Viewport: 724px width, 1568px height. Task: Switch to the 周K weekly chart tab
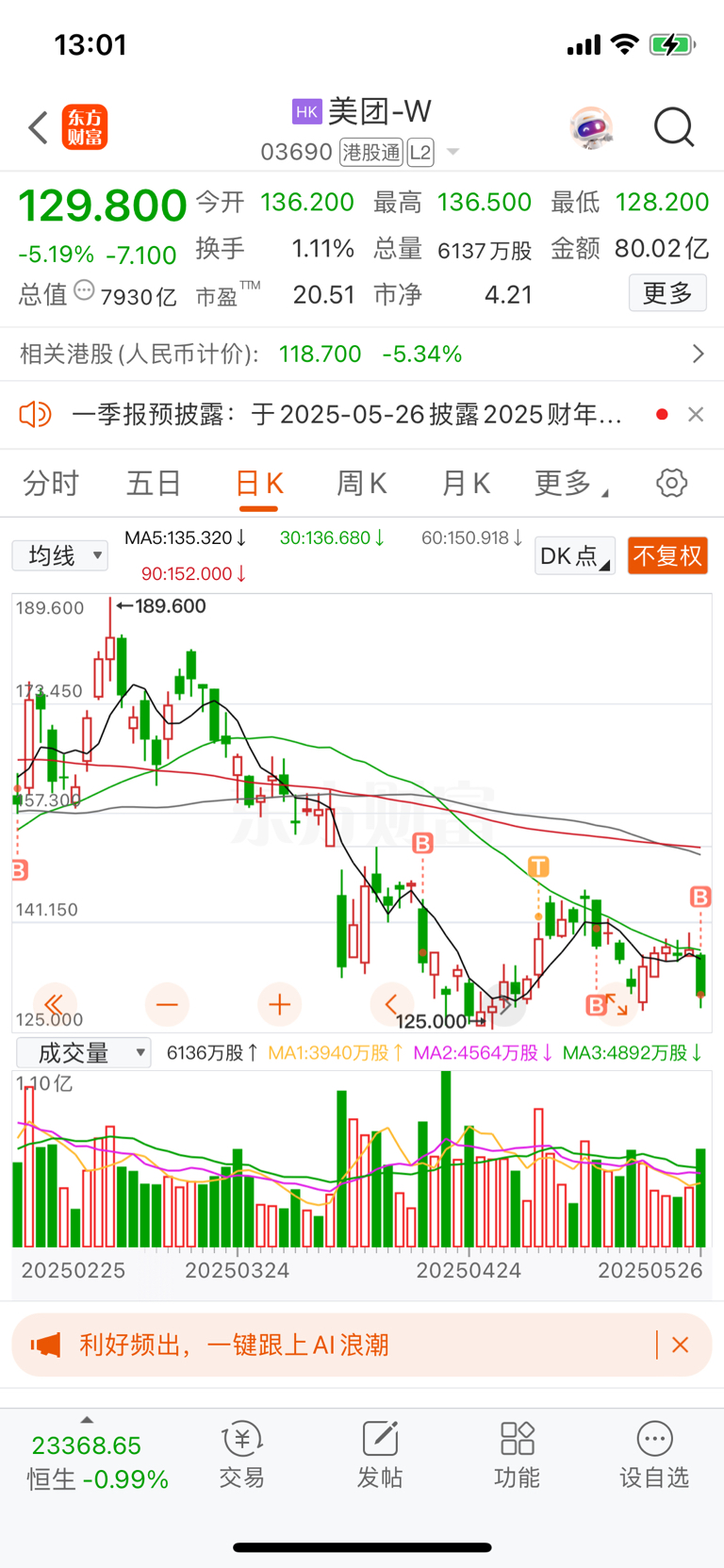(361, 482)
